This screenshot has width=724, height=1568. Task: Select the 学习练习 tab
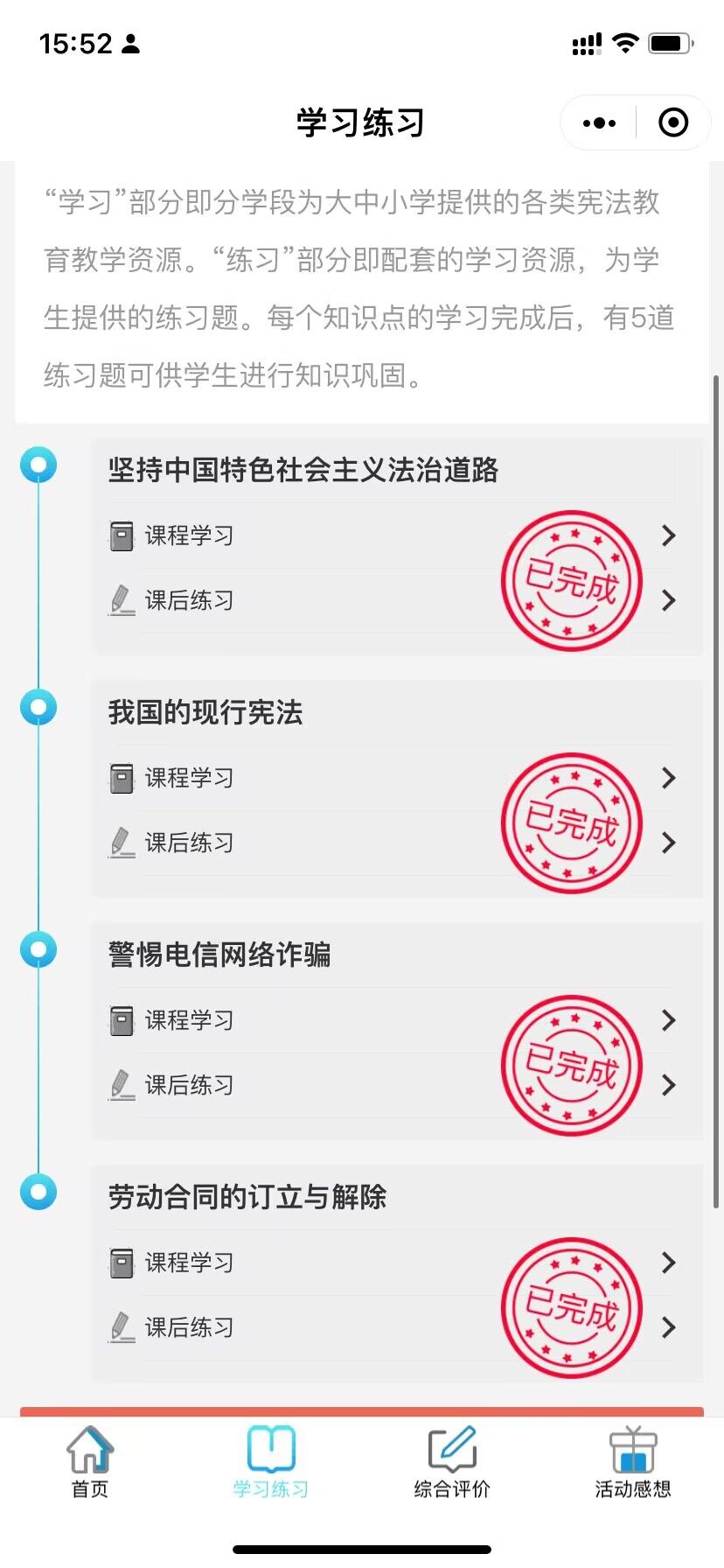tap(271, 1462)
